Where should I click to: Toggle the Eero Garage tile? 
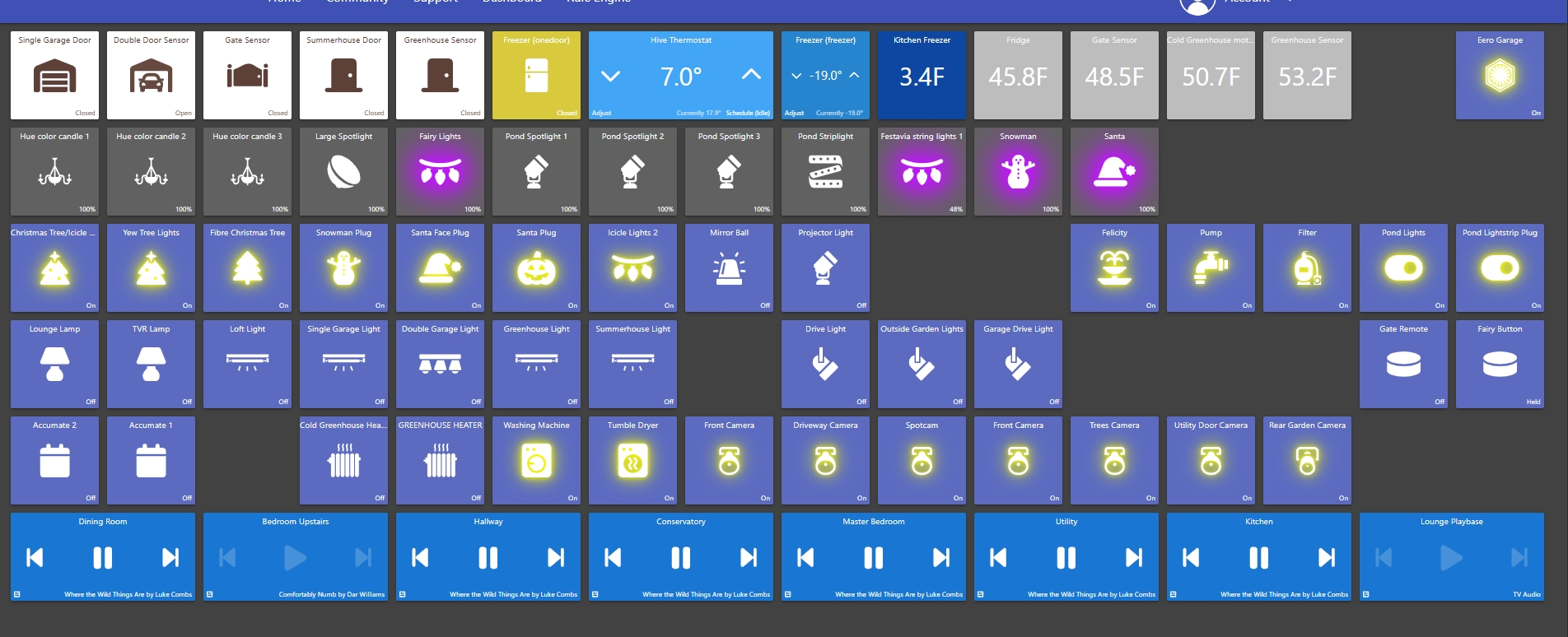(1500, 76)
